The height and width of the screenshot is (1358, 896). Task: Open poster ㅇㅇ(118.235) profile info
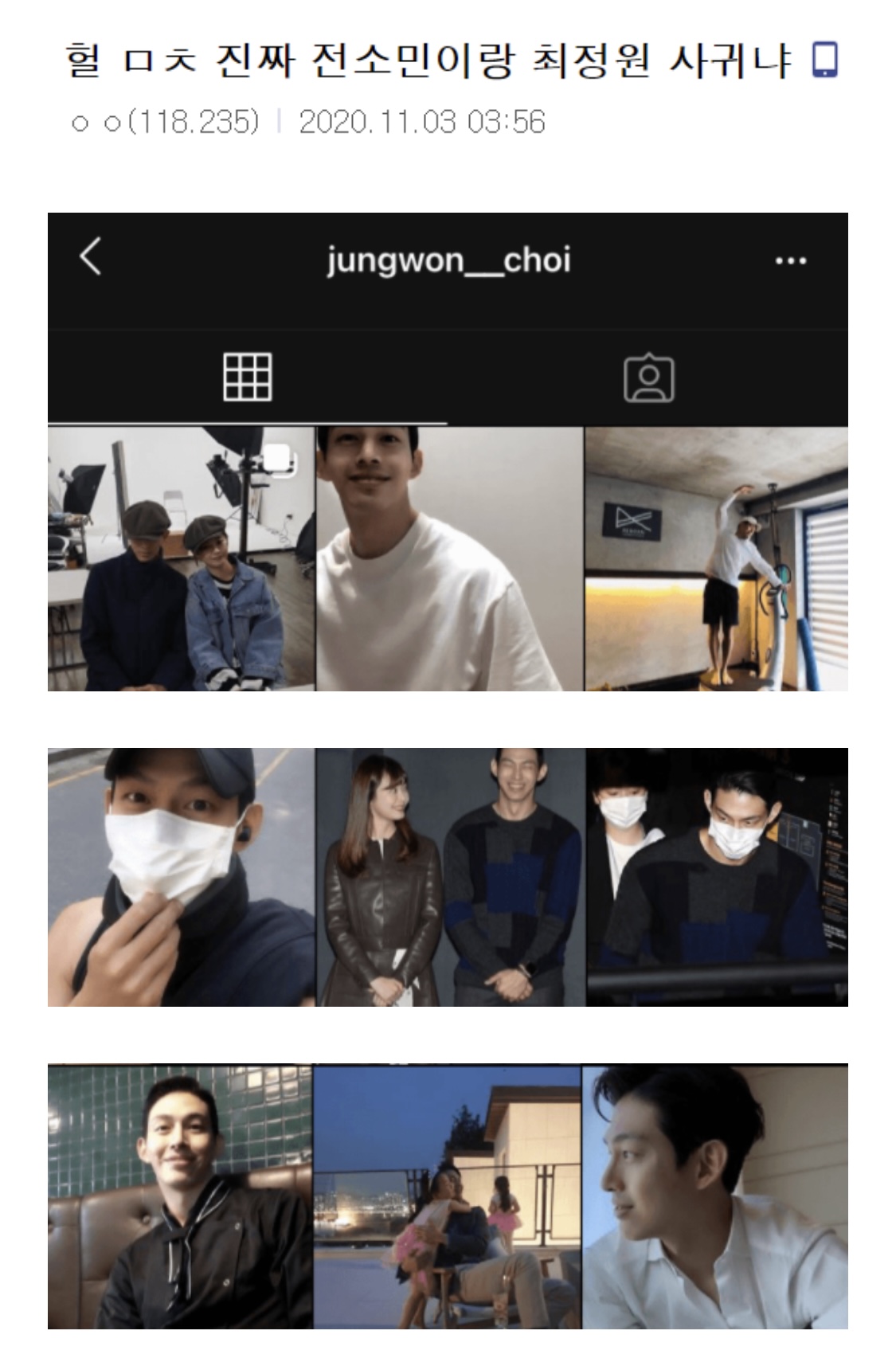pos(165,123)
